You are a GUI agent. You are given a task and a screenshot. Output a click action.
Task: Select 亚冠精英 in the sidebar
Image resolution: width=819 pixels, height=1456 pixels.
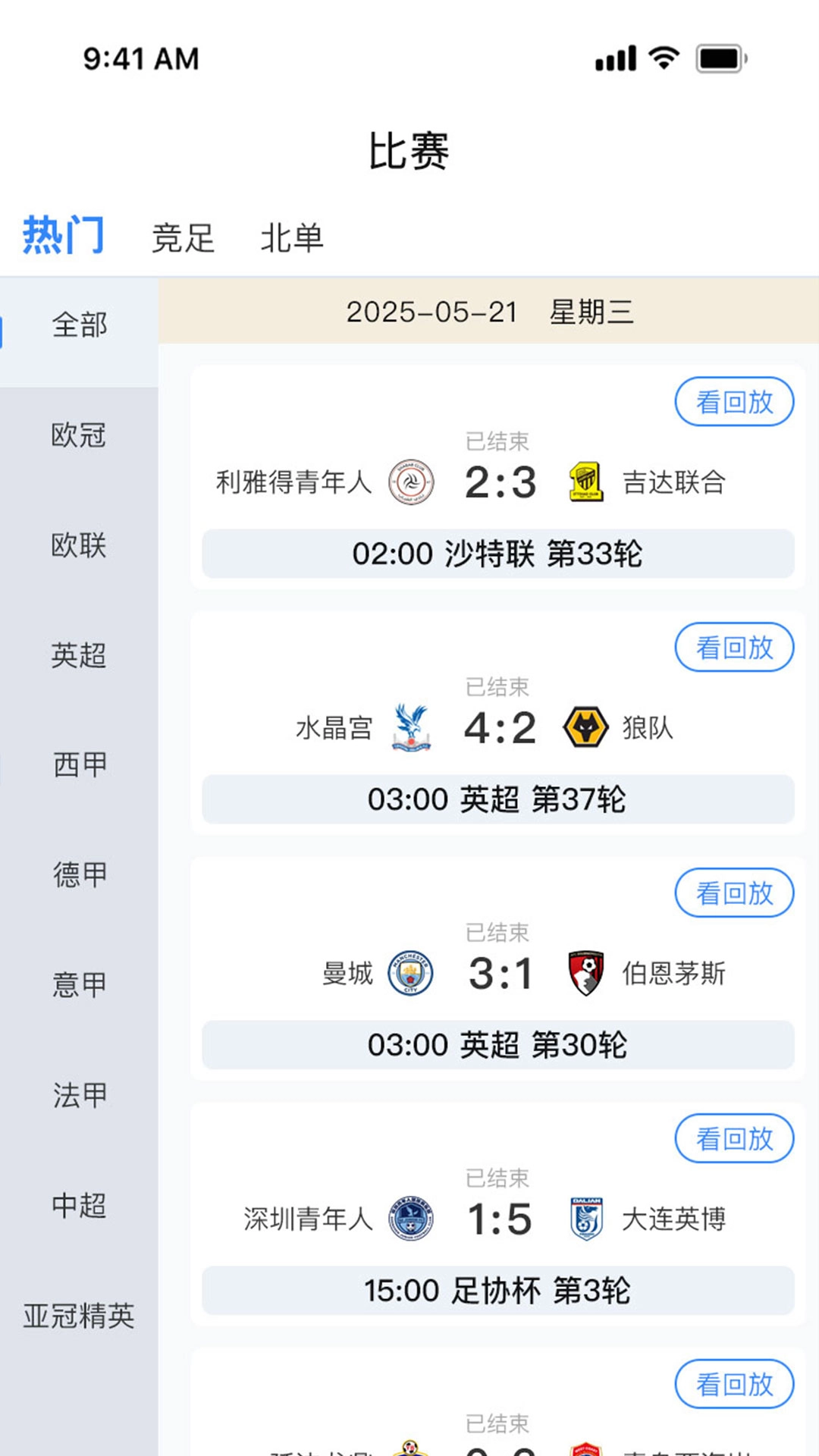[x=79, y=1315]
